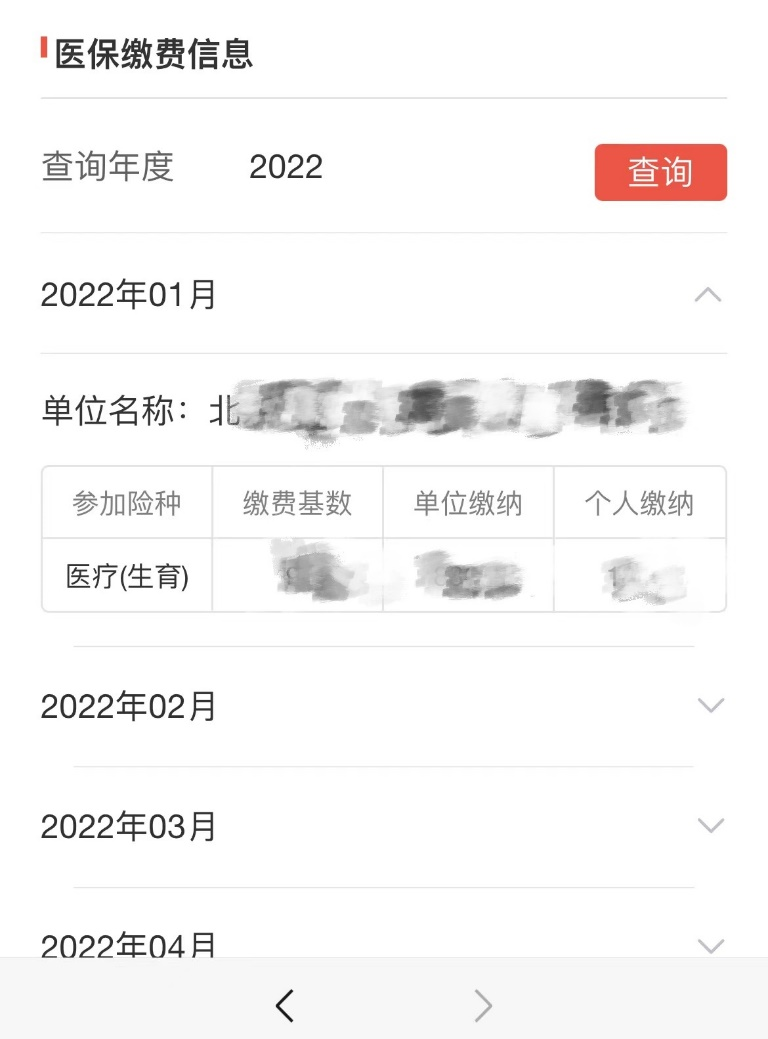Expand the 2022年04月 record
The image size is (768, 1039).
[x=710, y=944]
